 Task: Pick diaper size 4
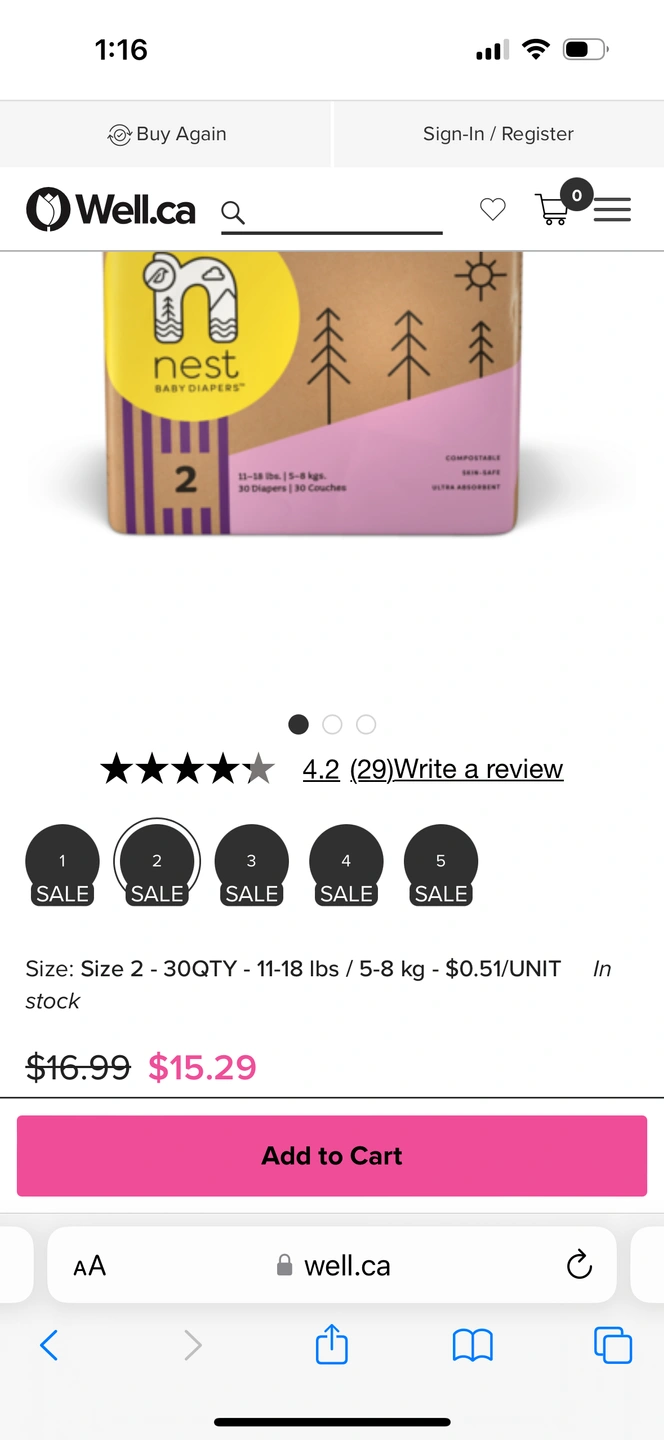tap(346, 862)
